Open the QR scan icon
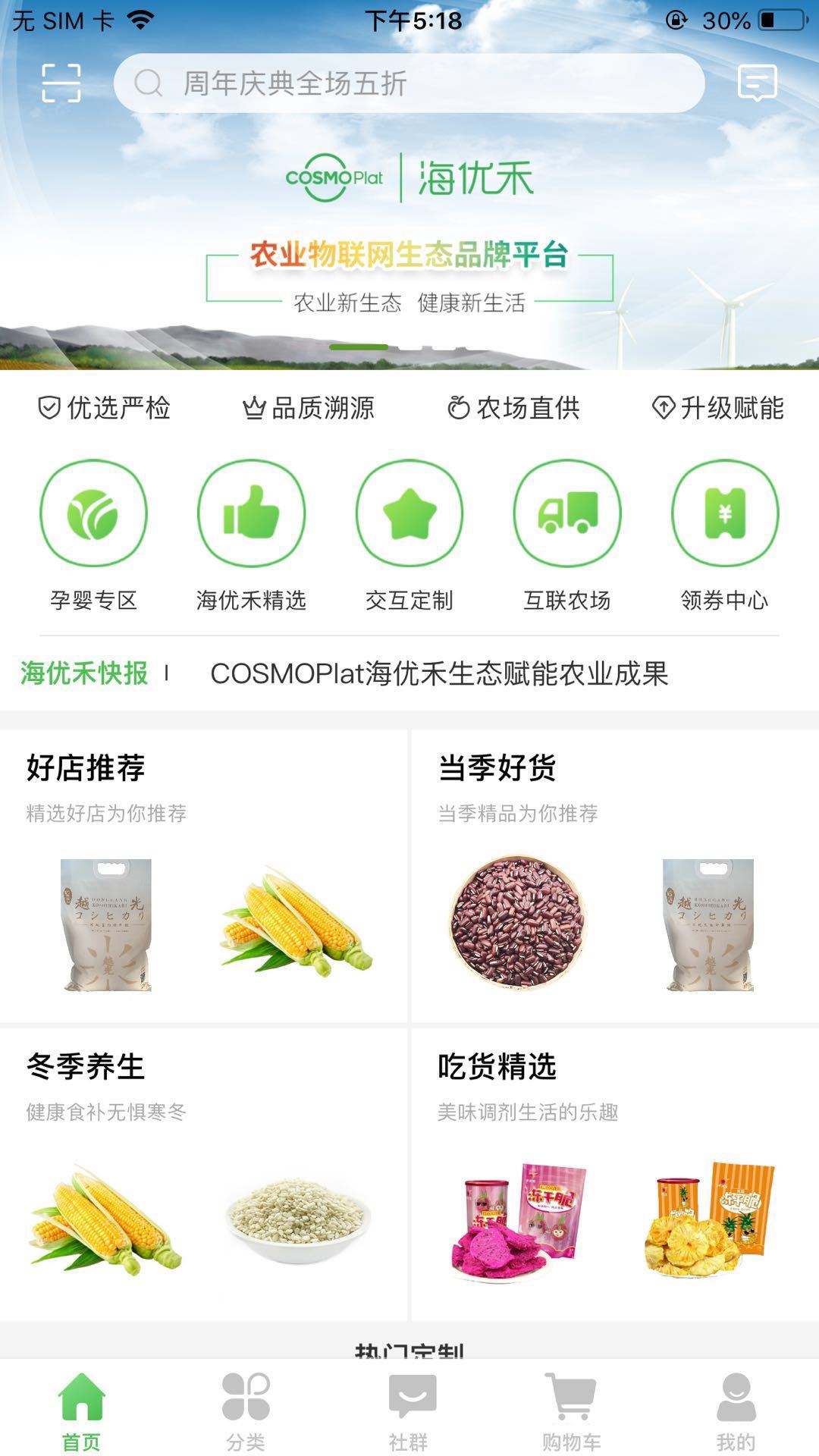This screenshot has width=819, height=1456. (61, 83)
